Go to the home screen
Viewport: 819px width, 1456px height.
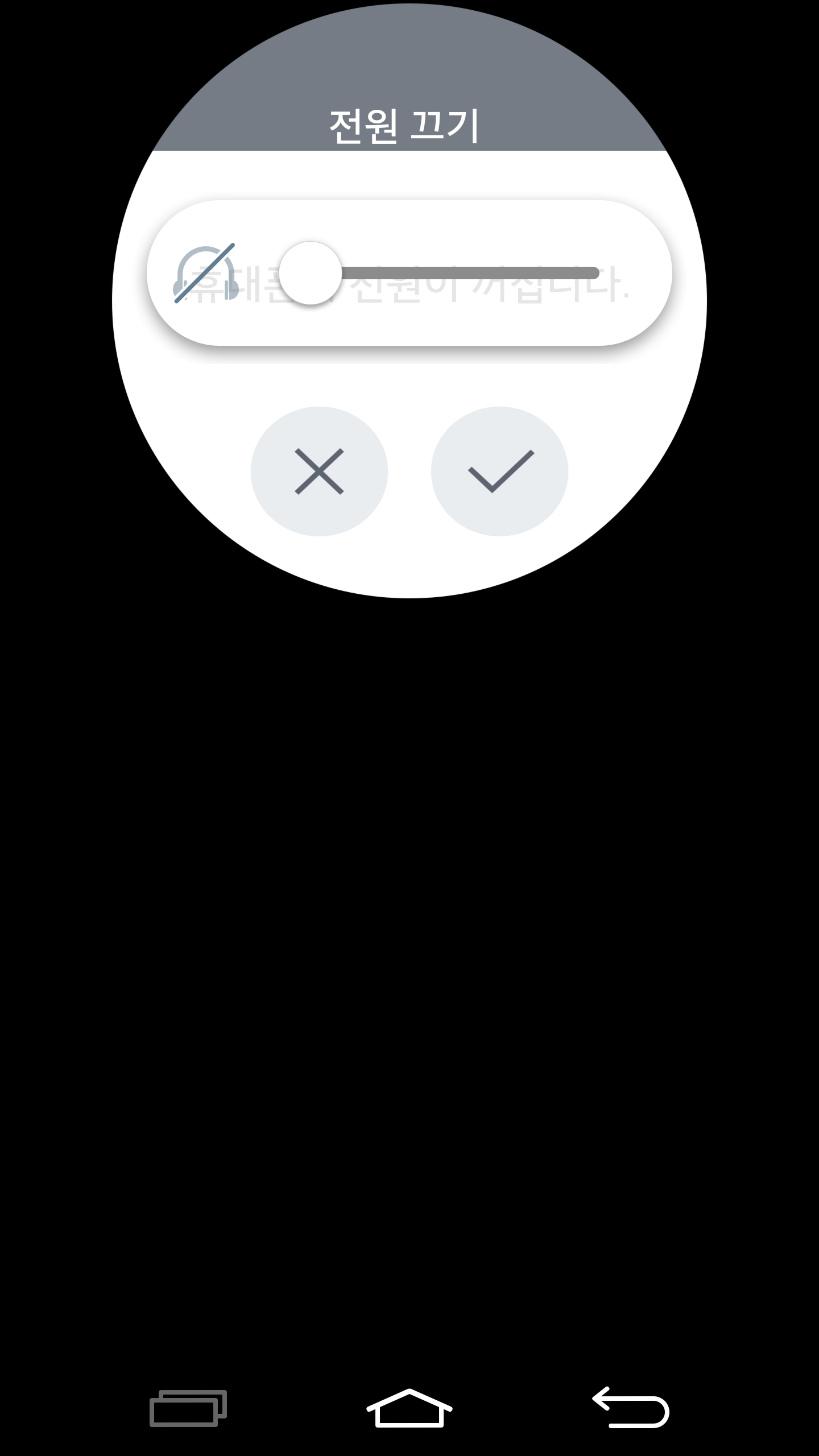(x=409, y=1408)
